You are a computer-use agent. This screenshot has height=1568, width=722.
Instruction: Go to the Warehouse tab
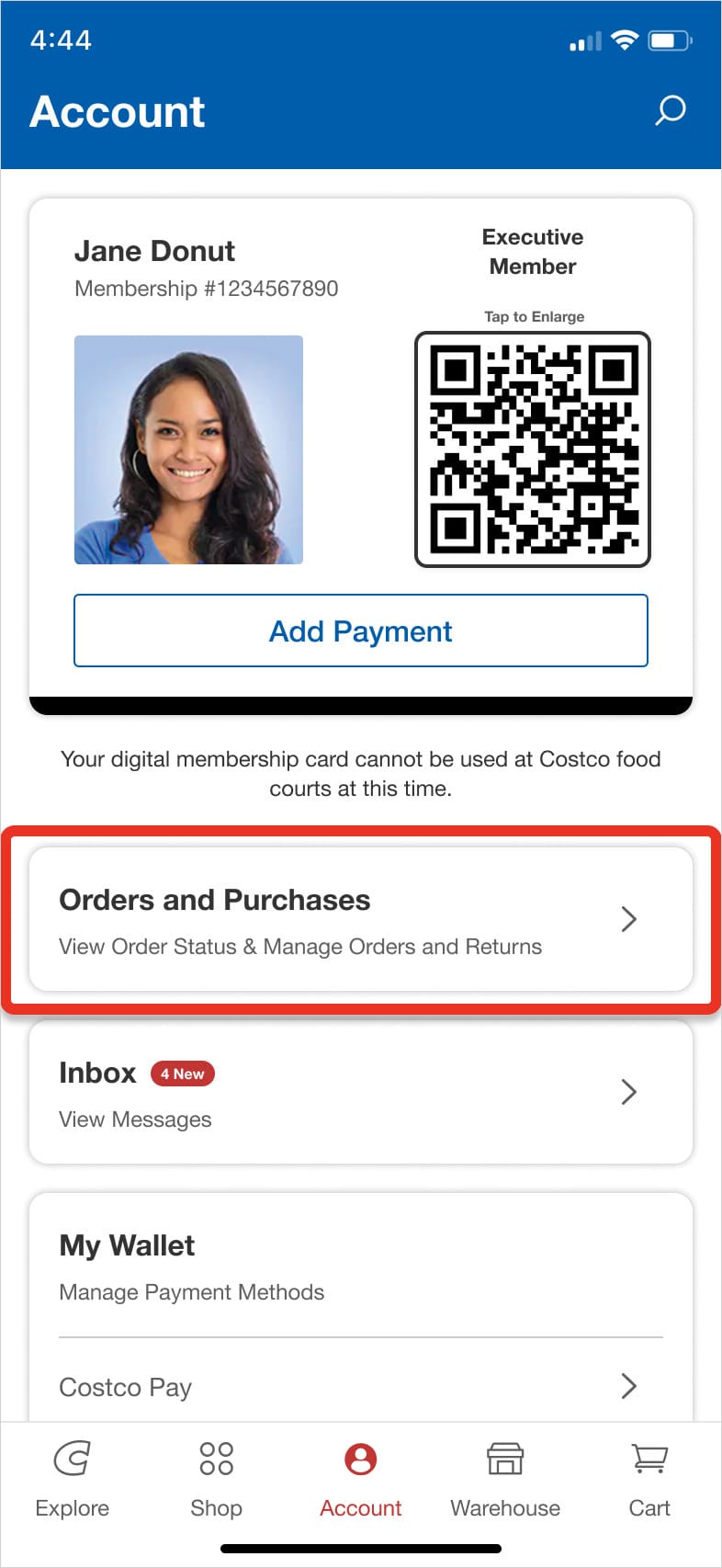[x=505, y=1480]
